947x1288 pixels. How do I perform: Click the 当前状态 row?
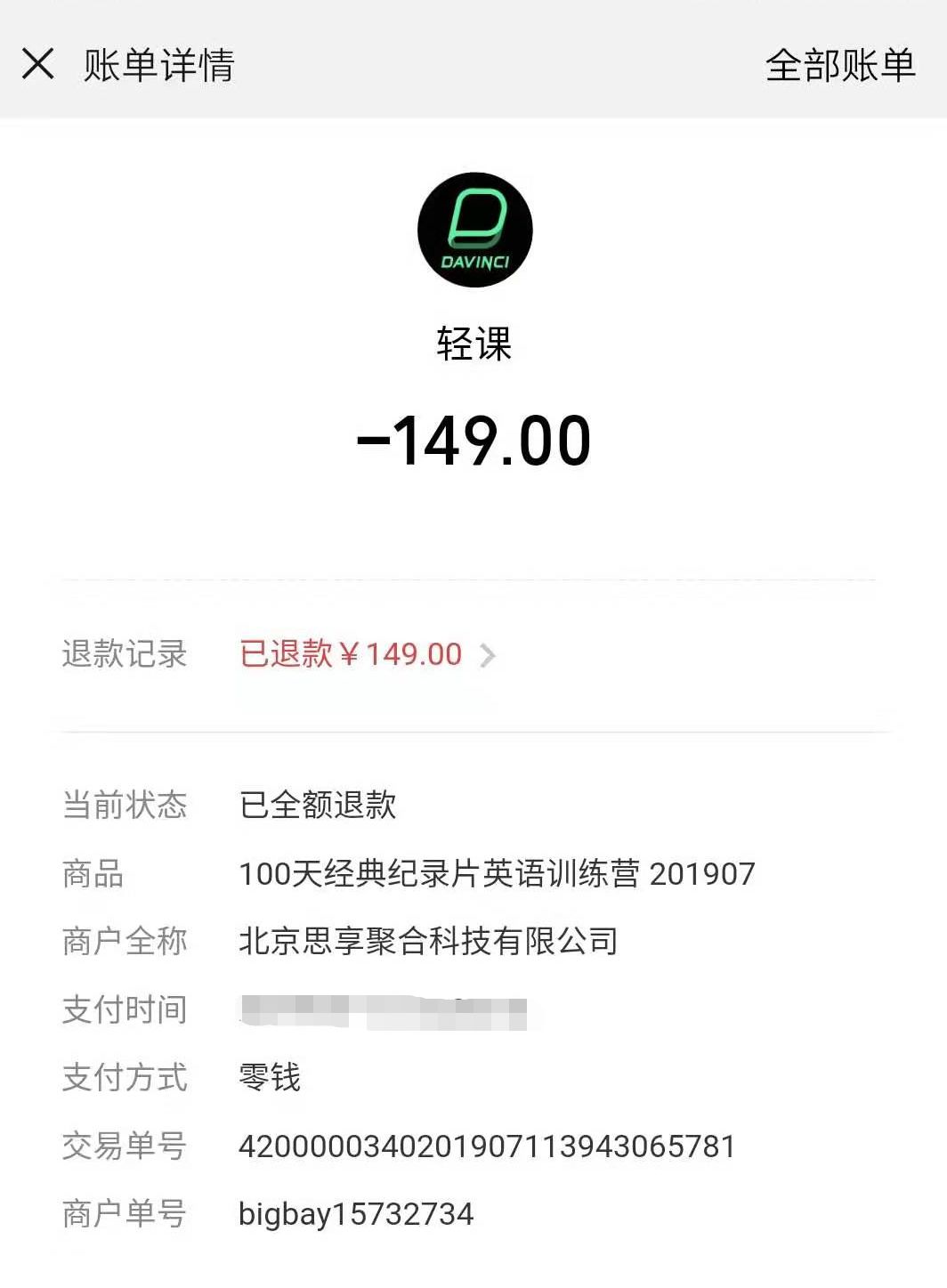coord(124,806)
